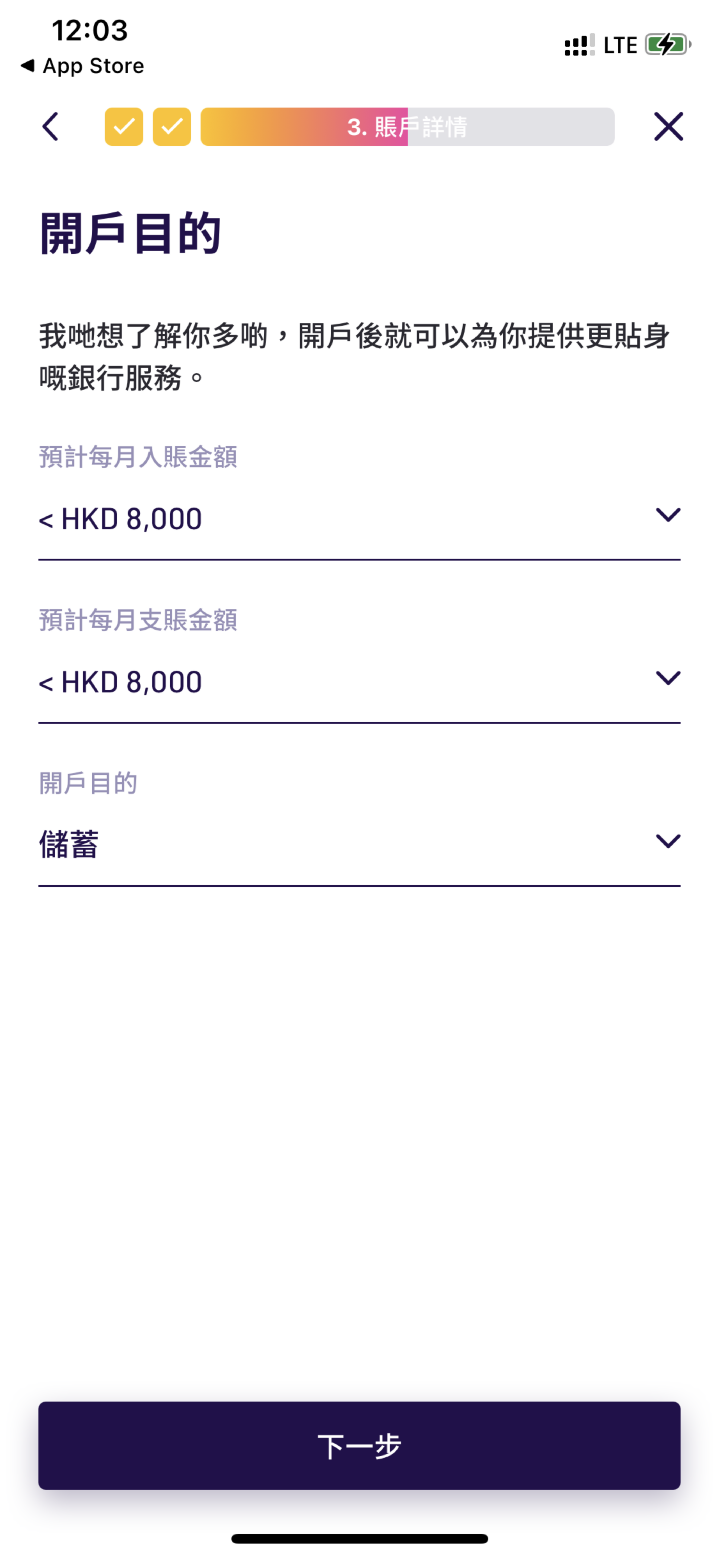This screenshot has width=719, height=1559.
Task: Open the 預計每月入賬金額 dropdown
Action: pos(359,519)
